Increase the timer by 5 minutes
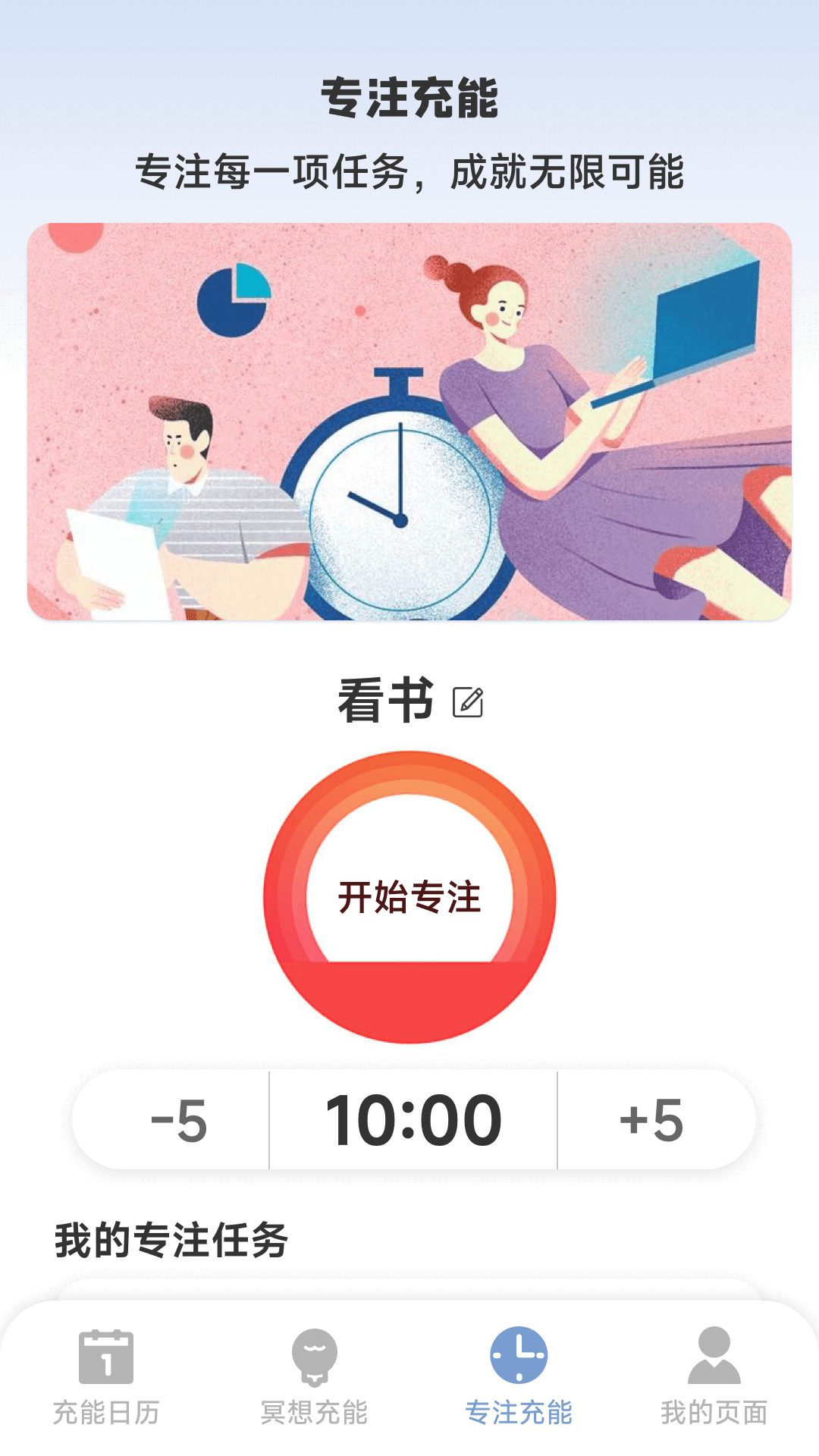The height and width of the screenshot is (1456, 819). point(651,1120)
